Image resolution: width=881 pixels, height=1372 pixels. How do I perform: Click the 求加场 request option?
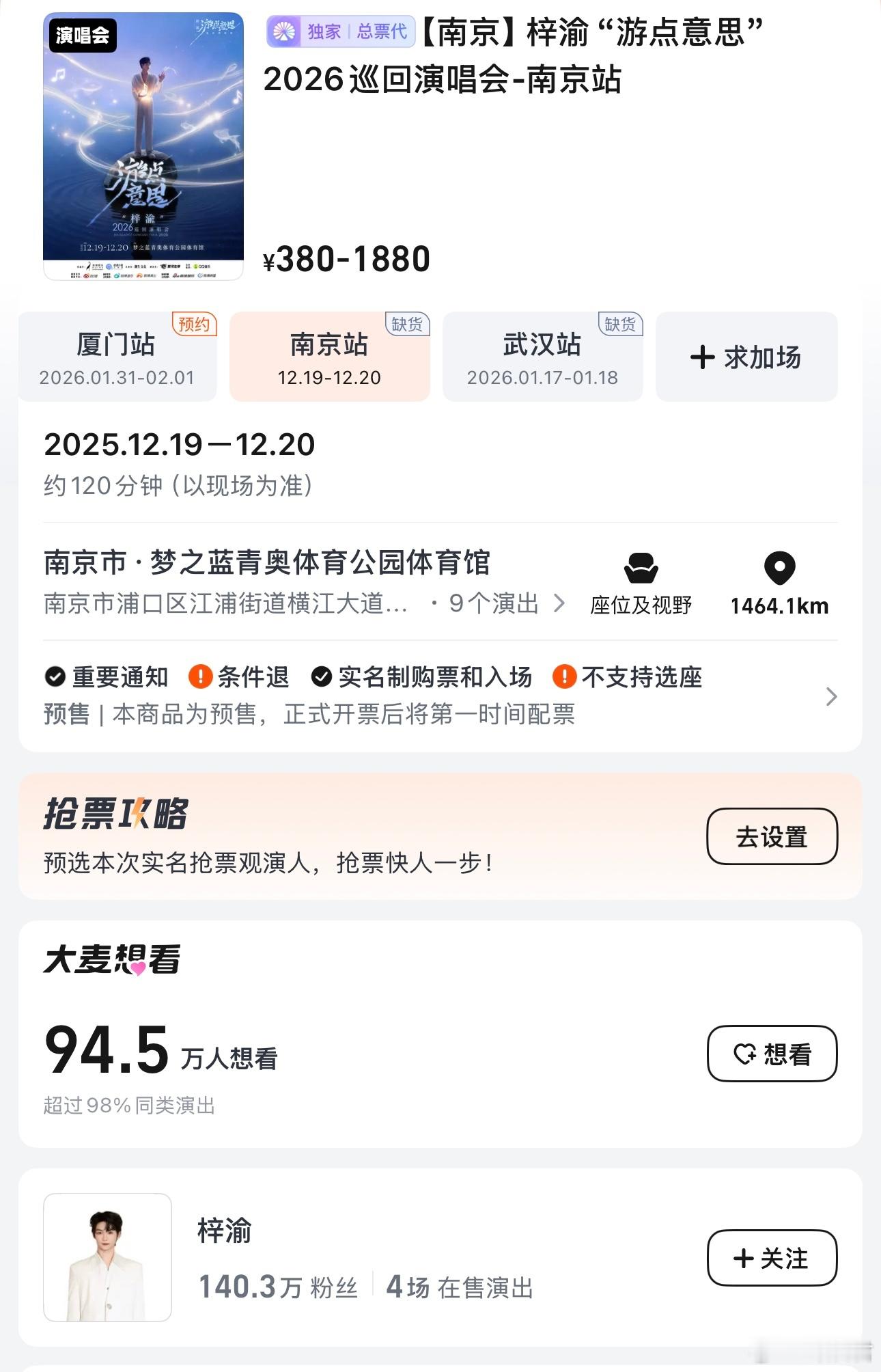(746, 357)
